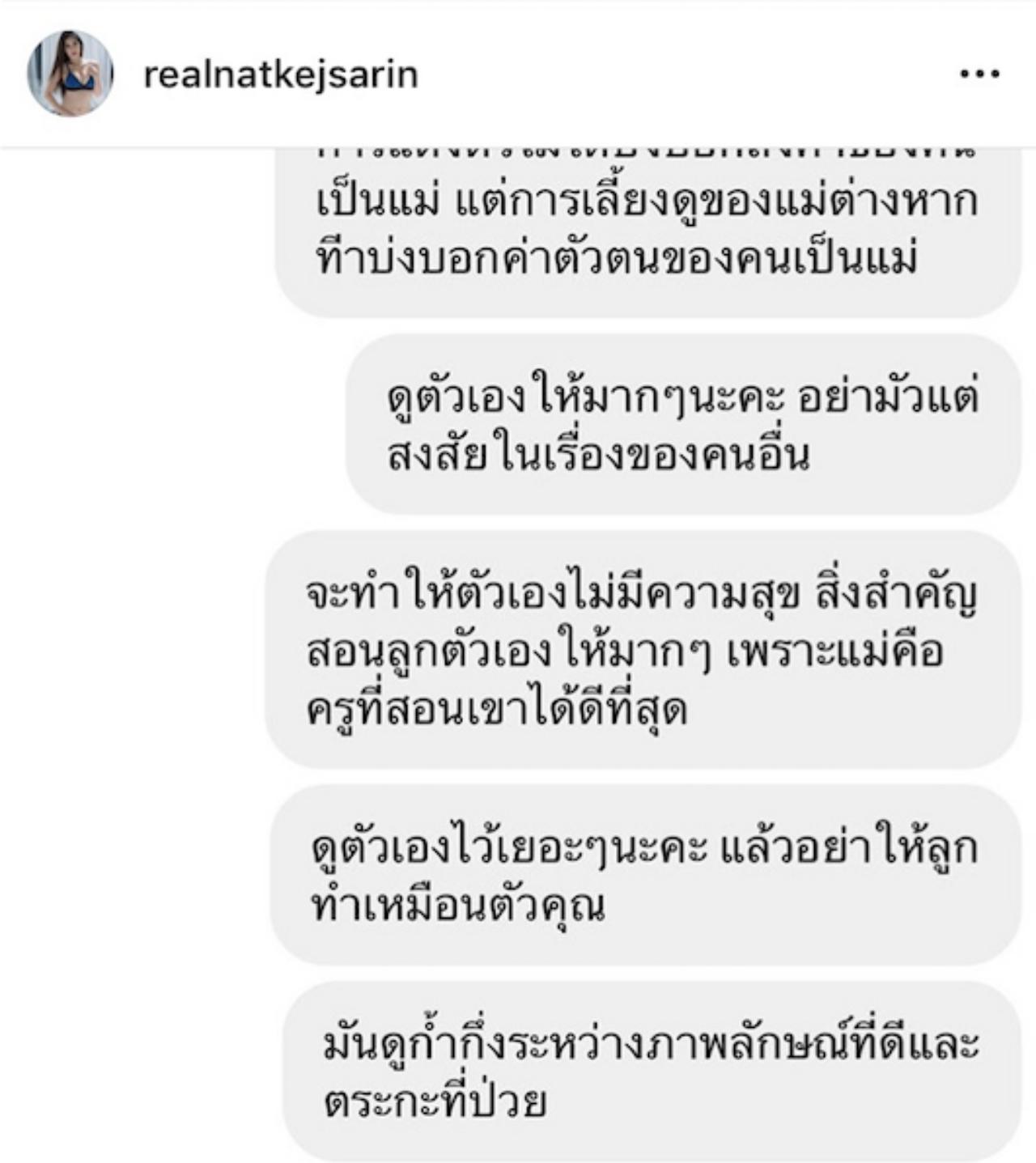
Task: Open realnatkejsarin's profile picture
Action: (70, 74)
